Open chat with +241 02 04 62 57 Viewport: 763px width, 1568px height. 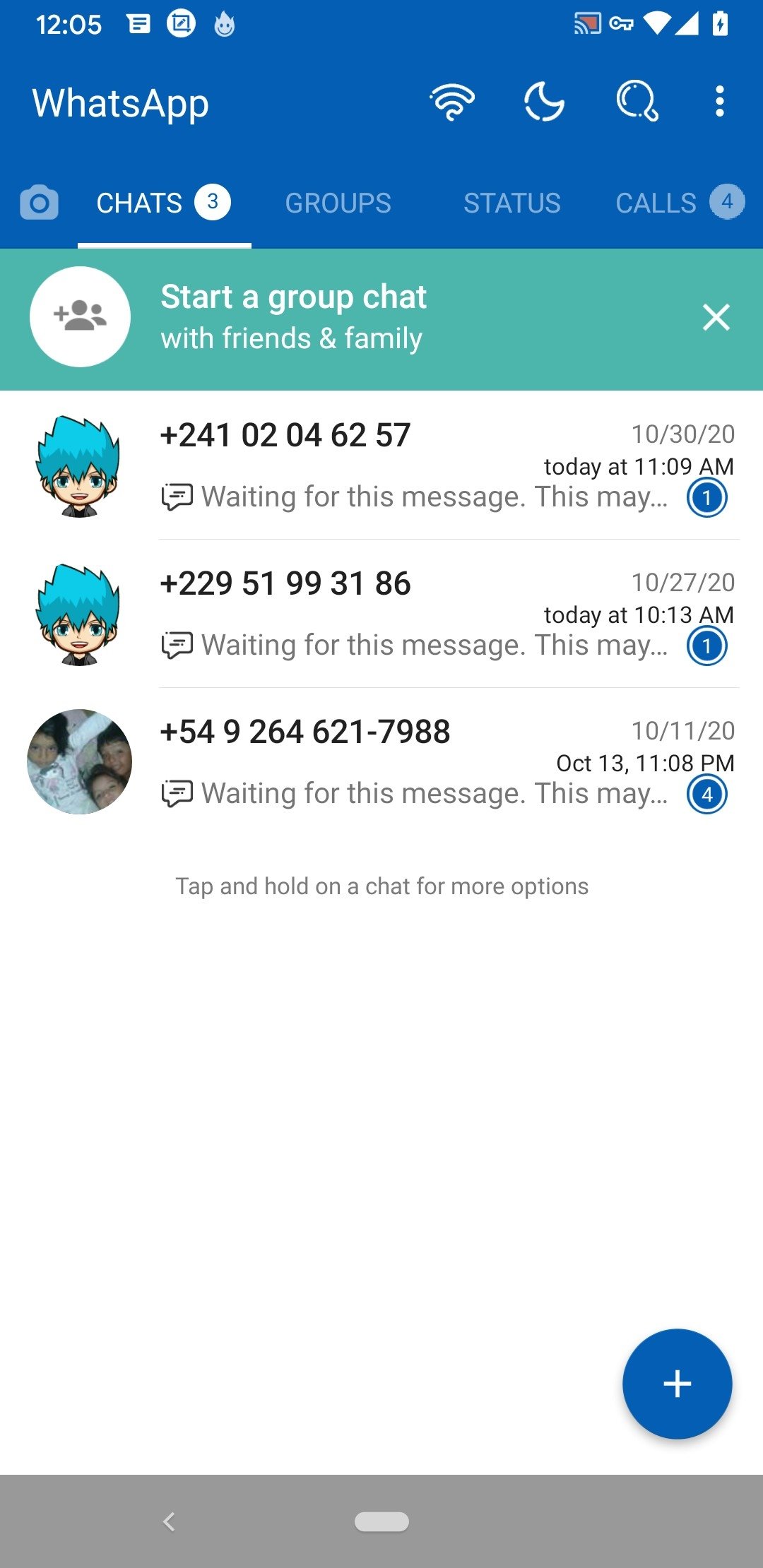click(x=424, y=465)
